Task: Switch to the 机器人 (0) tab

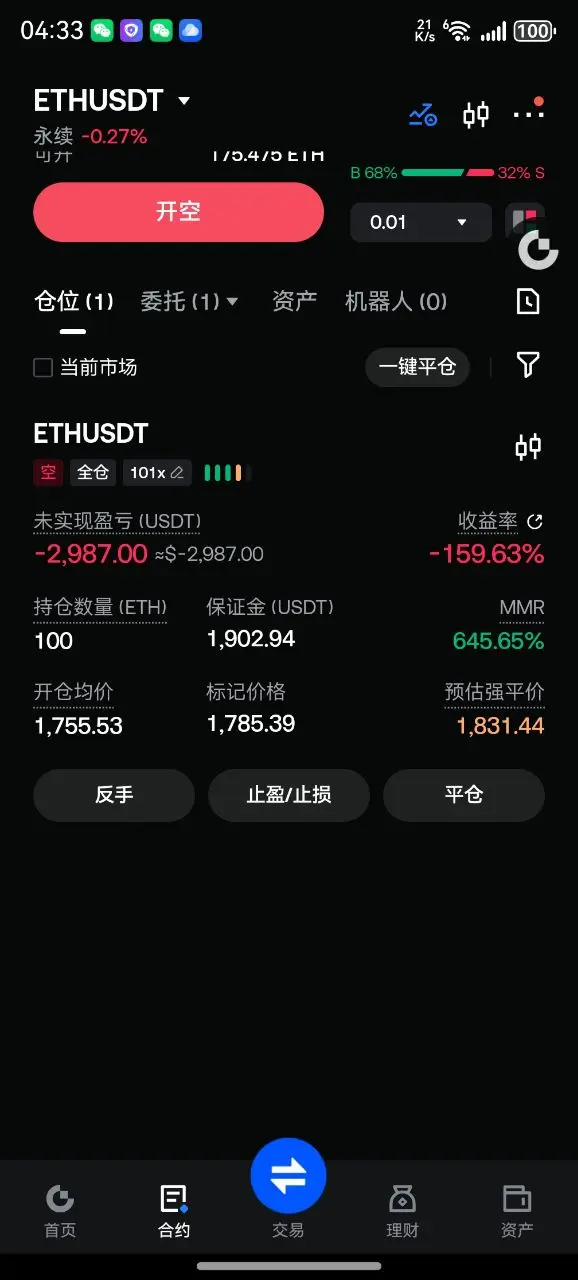Action: click(x=396, y=301)
